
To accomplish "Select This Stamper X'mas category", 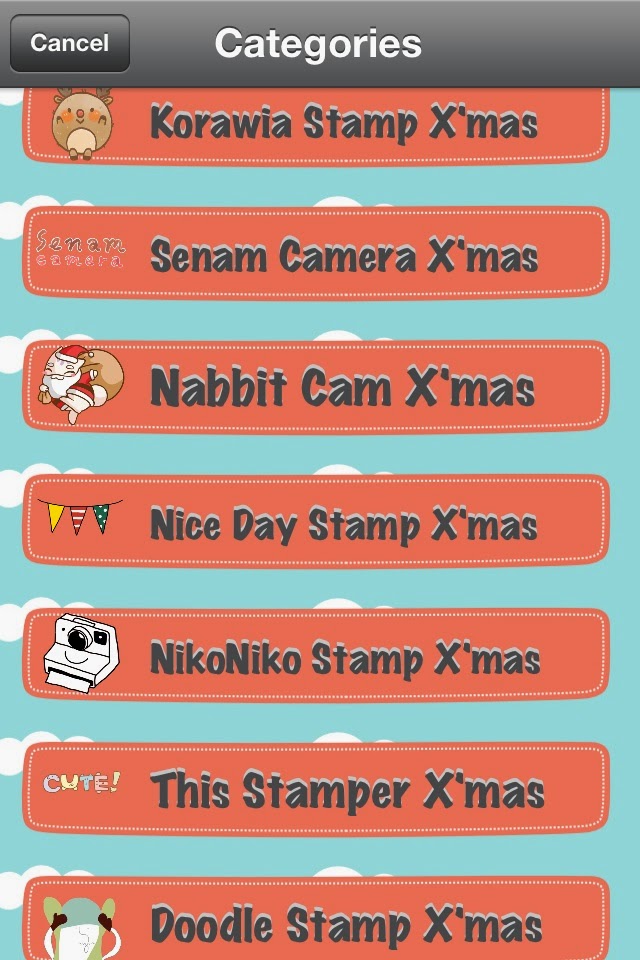I will (315, 789).
